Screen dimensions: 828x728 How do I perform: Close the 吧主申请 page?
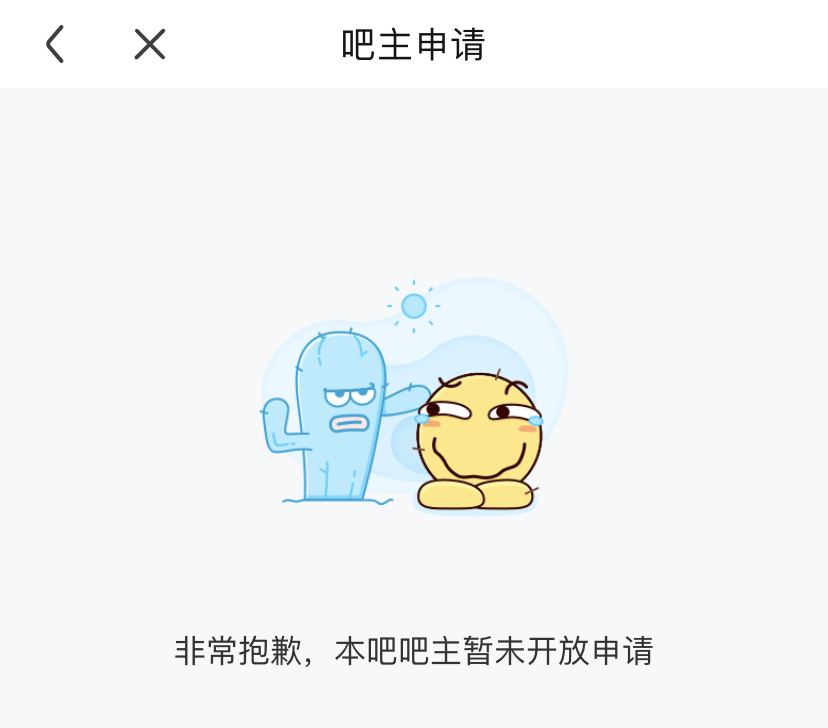(149, 44)
